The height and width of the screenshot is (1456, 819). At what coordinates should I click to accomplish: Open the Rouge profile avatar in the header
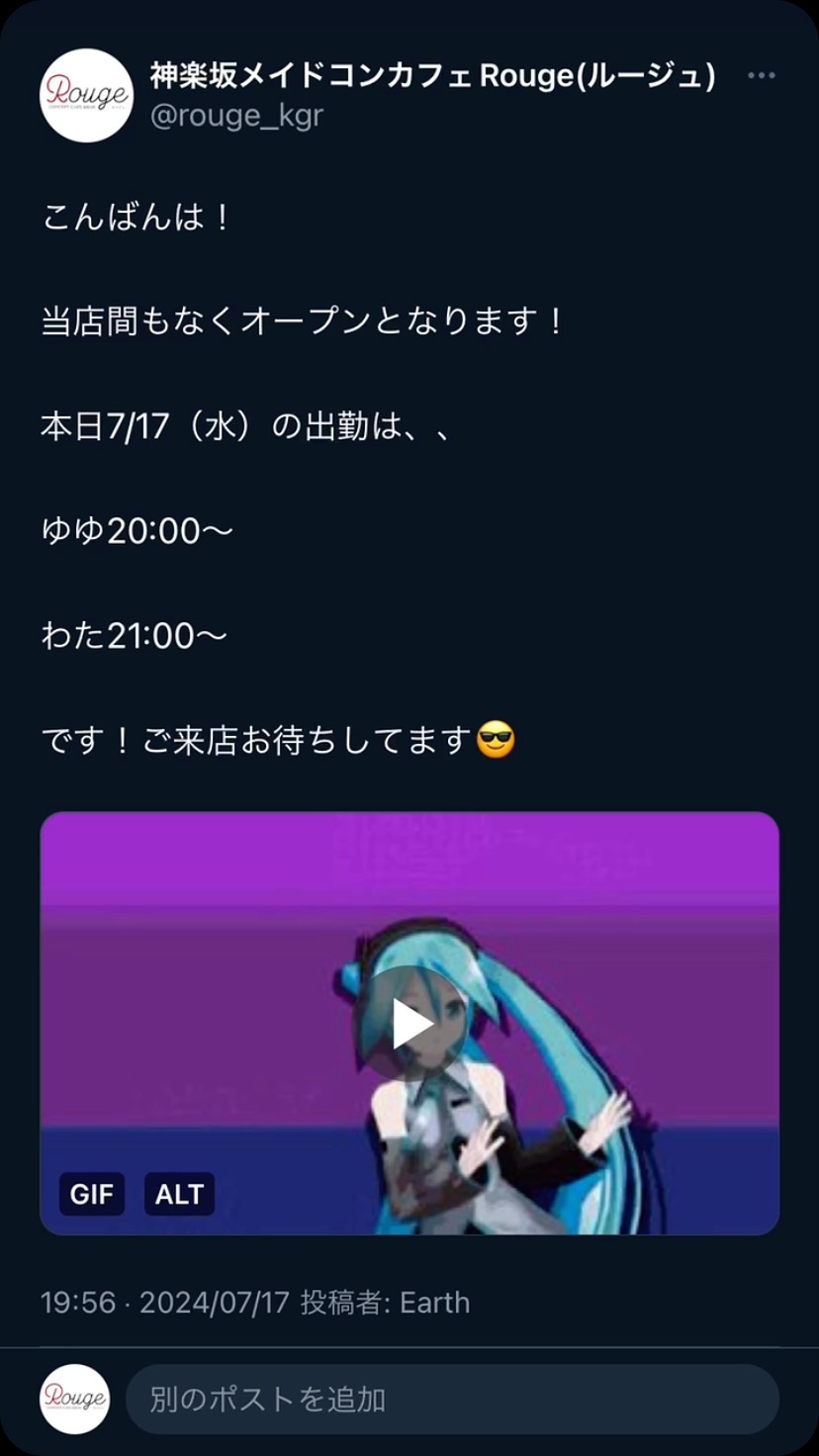pyautogui.click(x=86, y=95)
